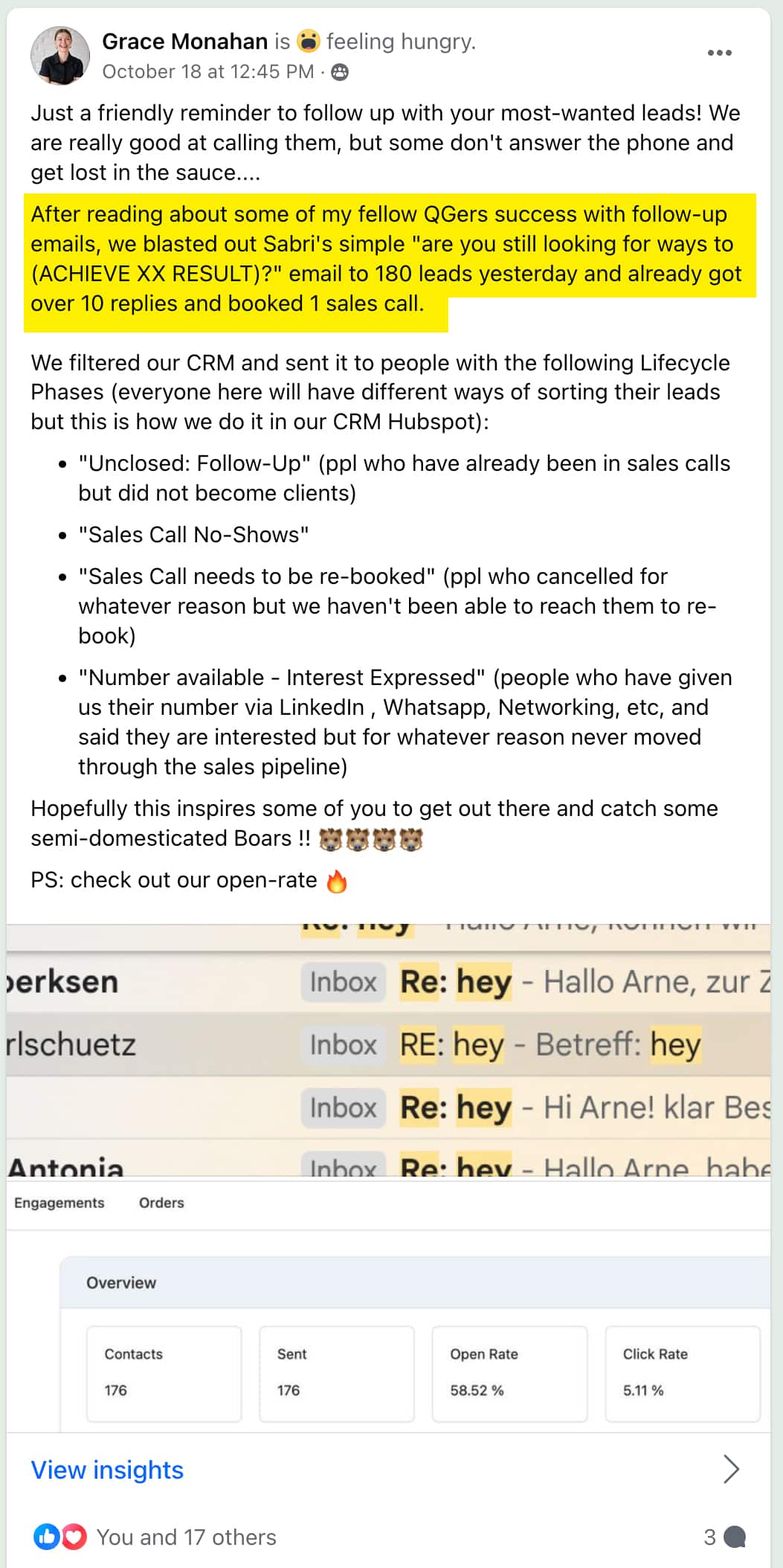See who reacted: You and 17 others

(186, 1537)
